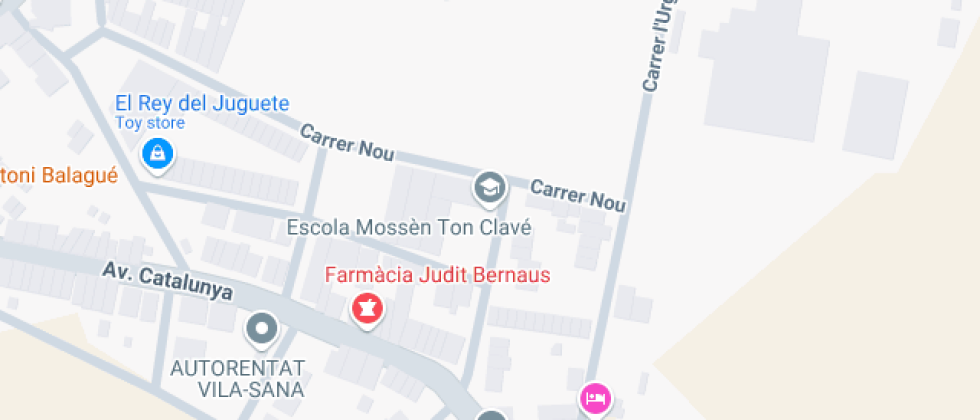Select the Farmàcia Judit Bernaus pharmacy pin

click(368, 309)
